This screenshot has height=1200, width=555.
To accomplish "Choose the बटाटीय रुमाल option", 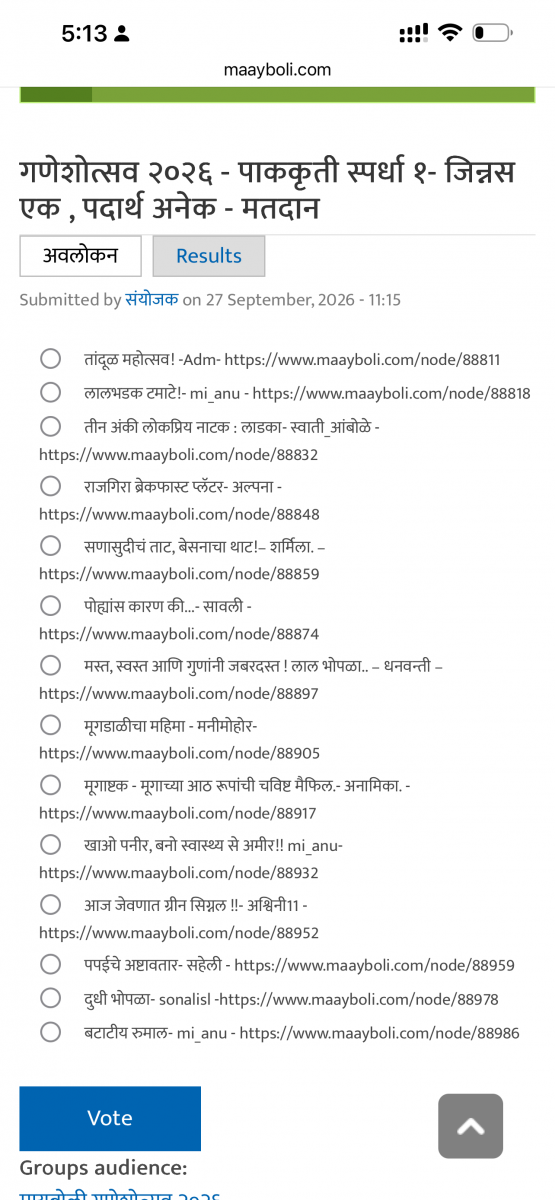I will point(50,1032).
